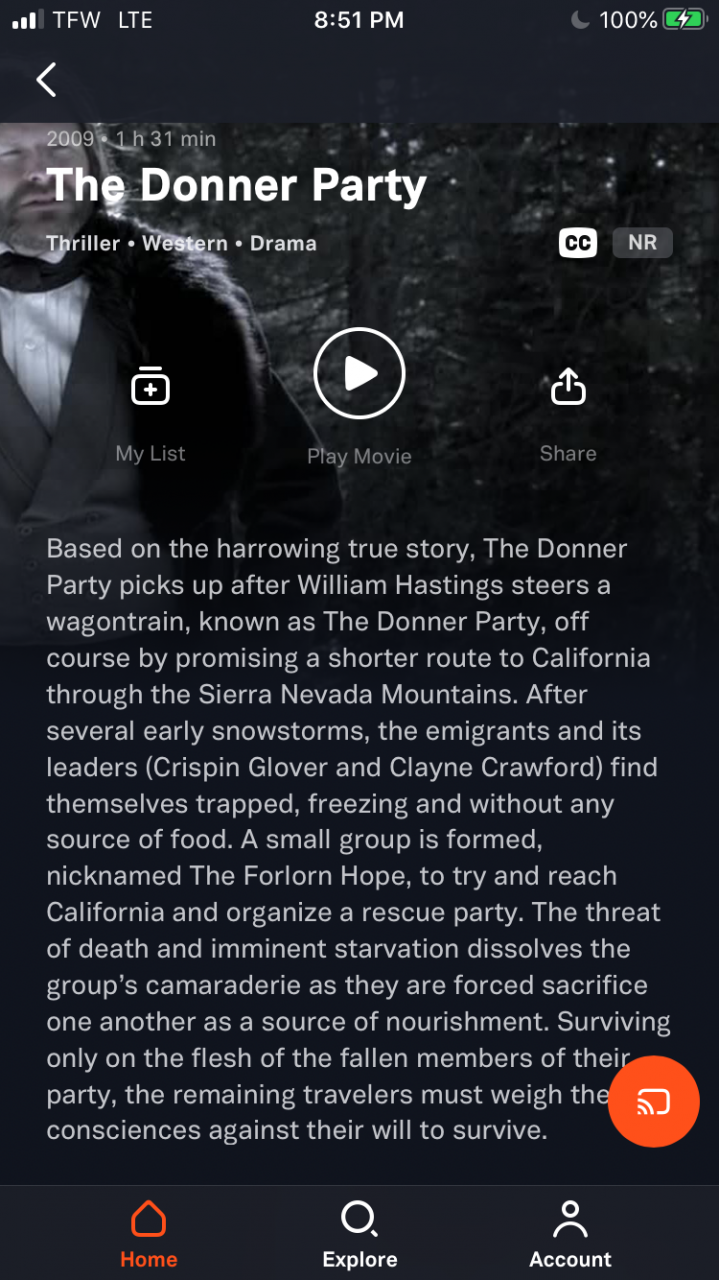Screen dimensions: 719x1280
Task: Open the orange cast button
Action: (653, 1101)
